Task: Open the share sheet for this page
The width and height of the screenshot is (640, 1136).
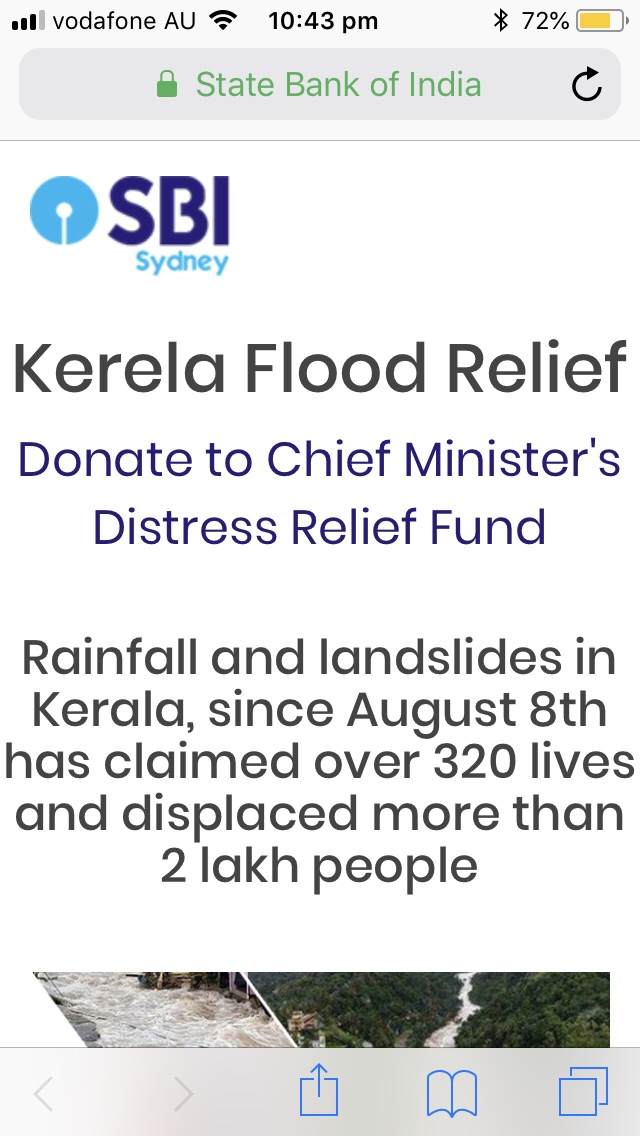Action: [x=319, y=1091]
